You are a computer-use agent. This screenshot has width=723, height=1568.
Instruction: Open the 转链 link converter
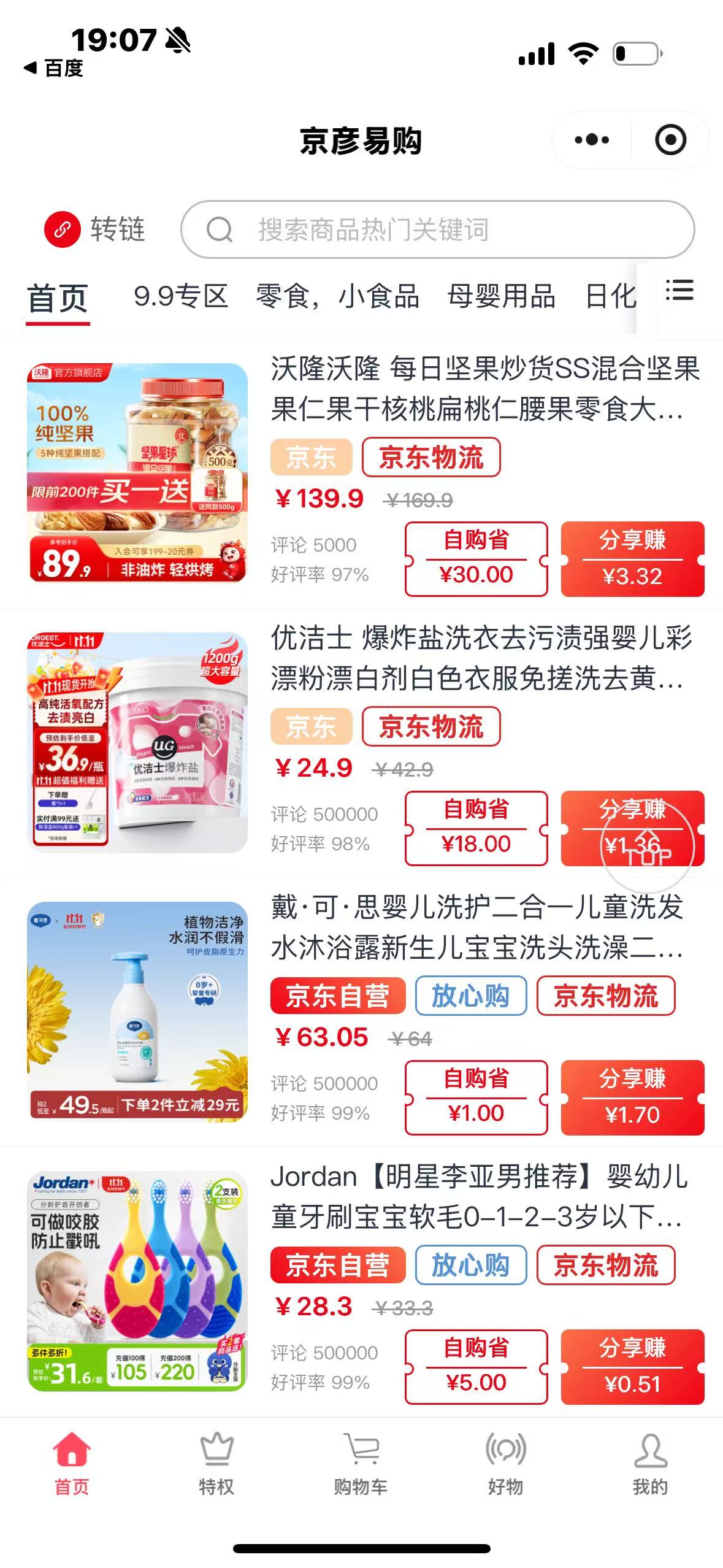[94, 229]
